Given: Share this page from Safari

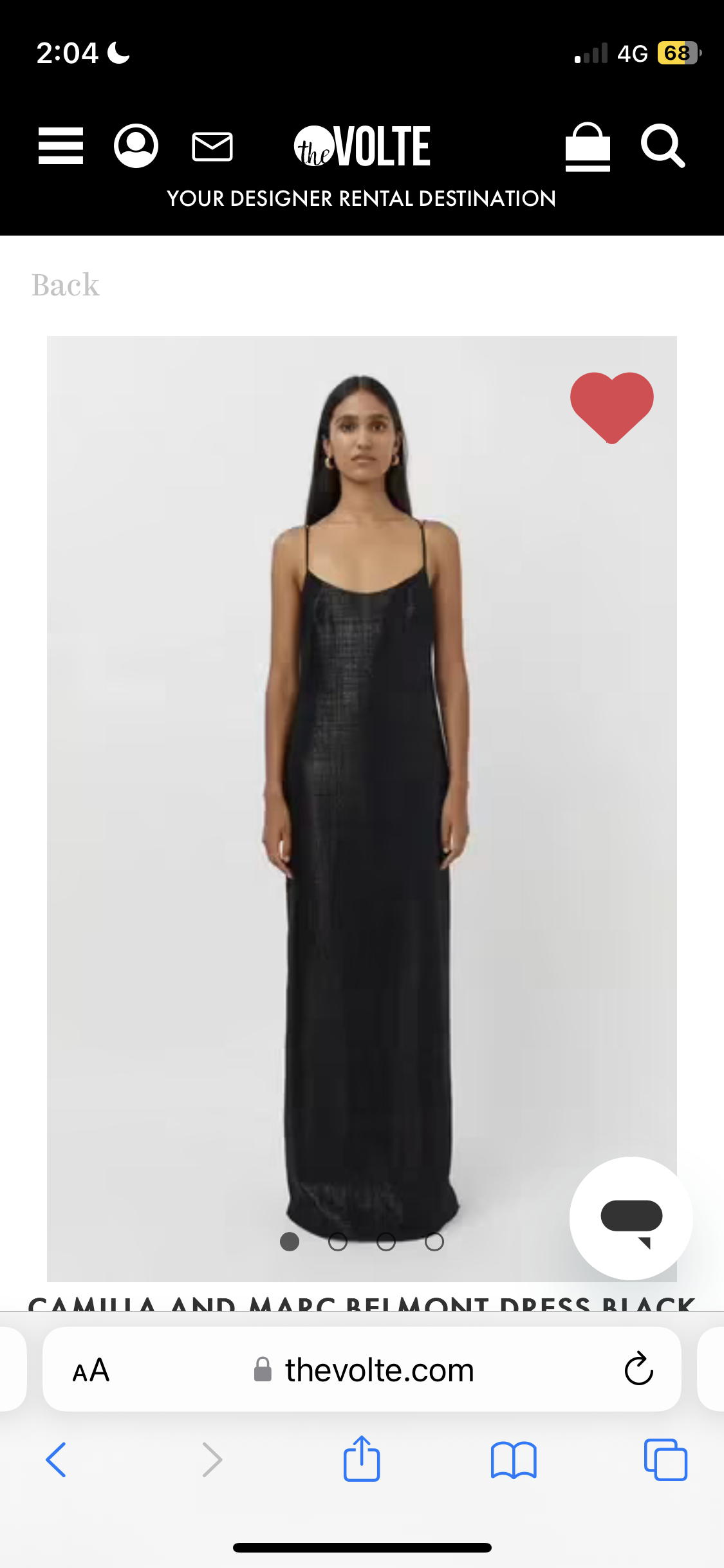Looking at the screenshot, I should coord(362,1458).
